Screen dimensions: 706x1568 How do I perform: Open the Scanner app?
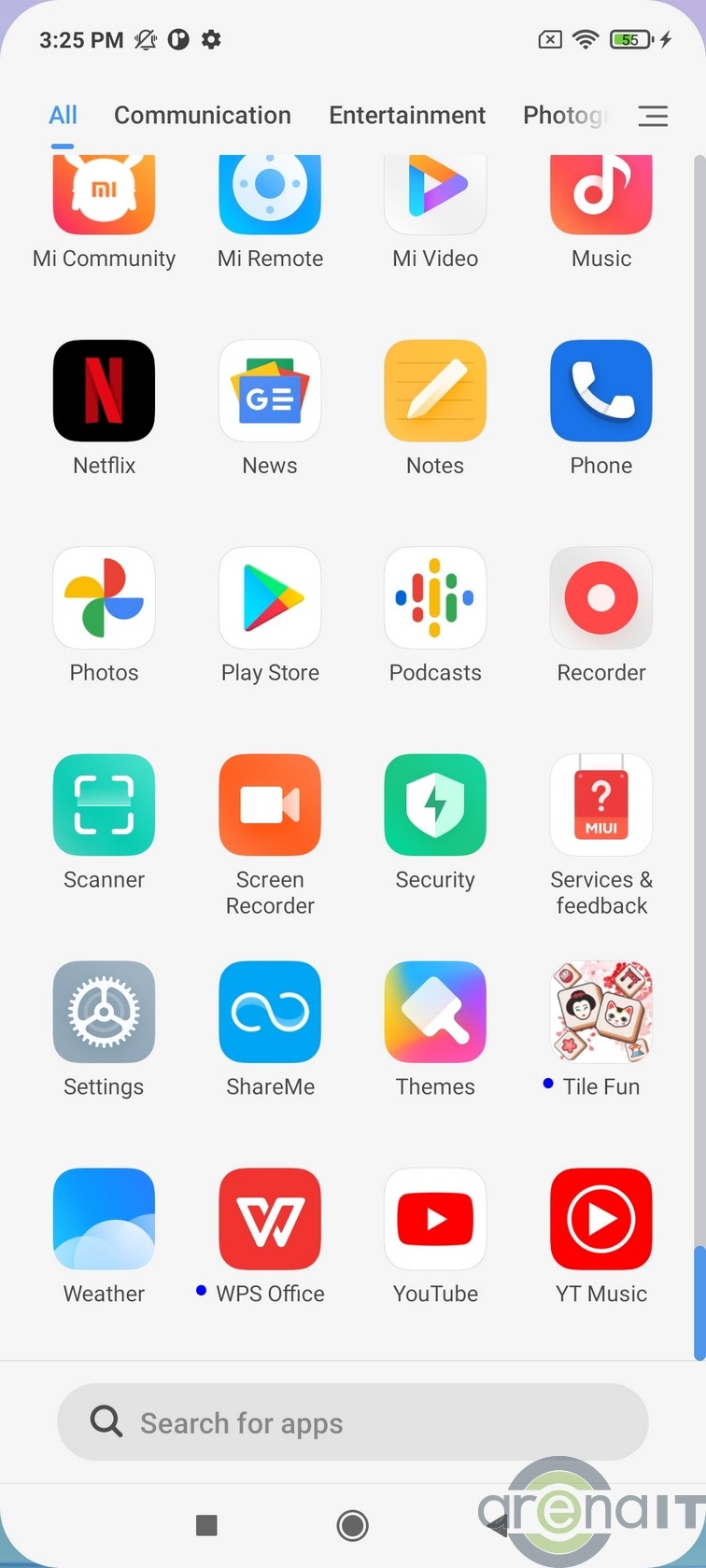point(104,805)
